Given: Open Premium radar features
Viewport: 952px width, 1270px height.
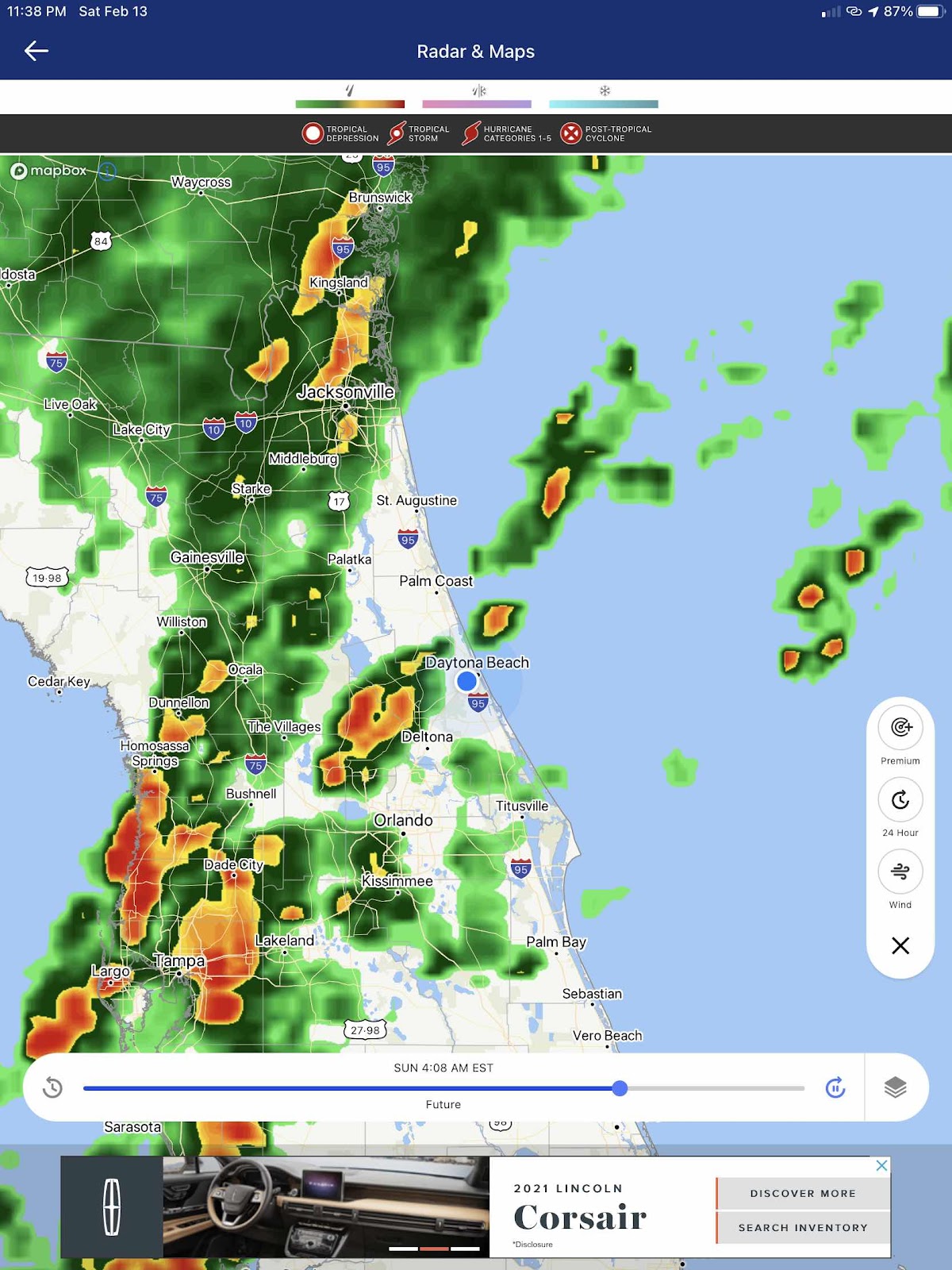Looking at the screenshot, I should click(x=900, y=727).
